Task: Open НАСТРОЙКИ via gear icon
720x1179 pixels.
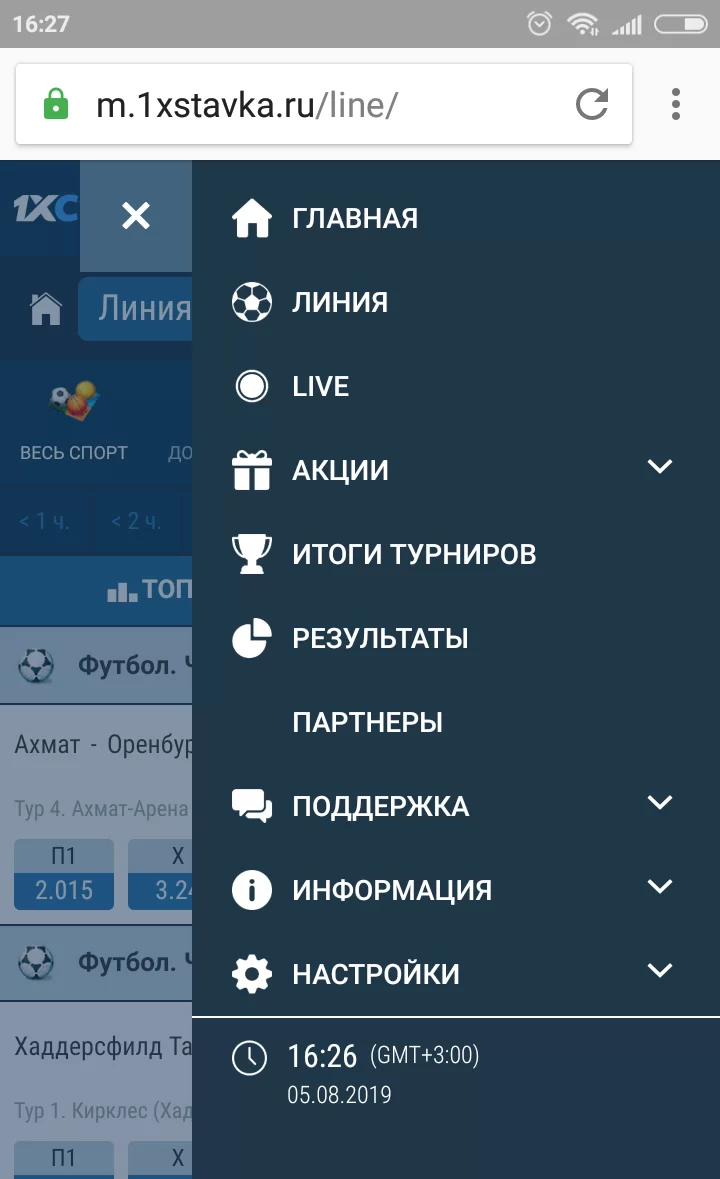Action: (x=253, y=973)
